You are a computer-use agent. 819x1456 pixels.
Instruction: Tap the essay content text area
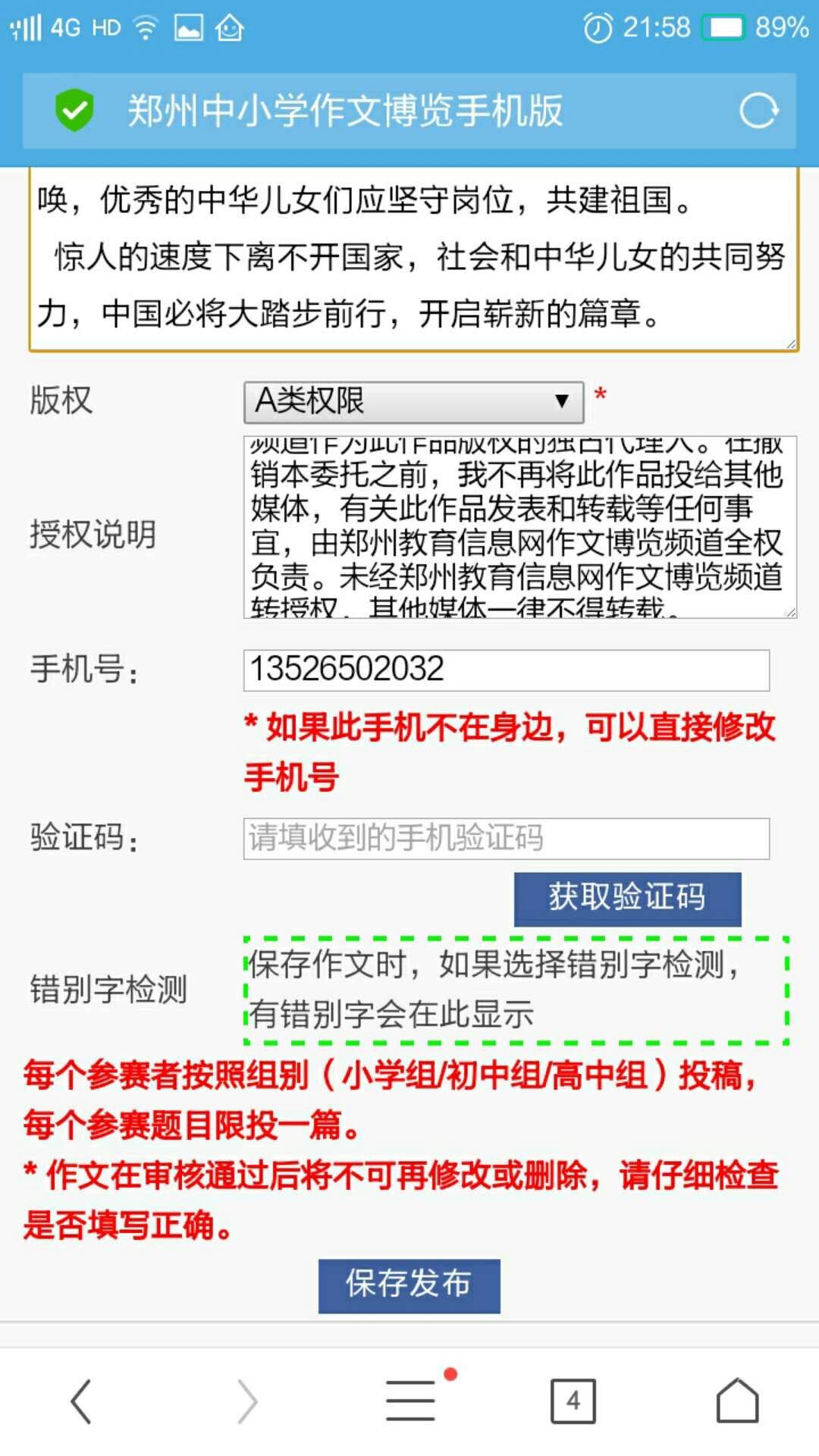point(413,258)
